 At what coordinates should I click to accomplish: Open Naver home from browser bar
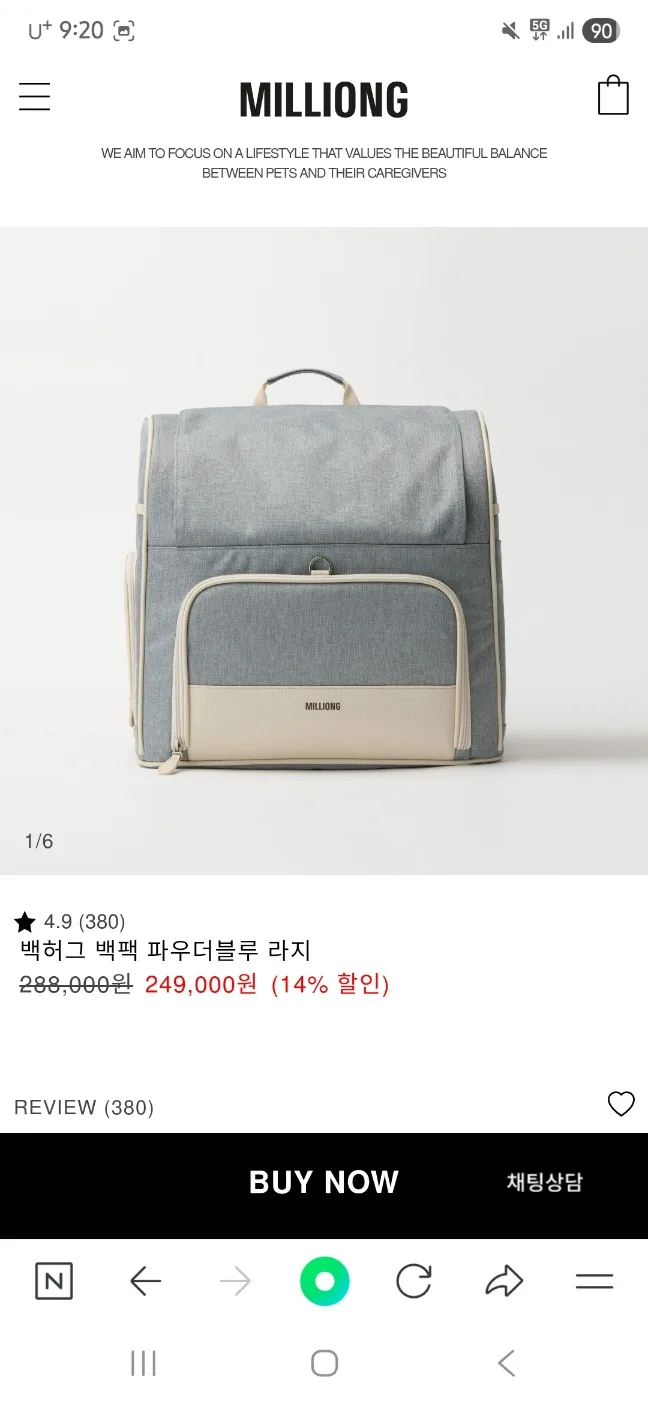pyautogui.click(x=54, y=1281)
